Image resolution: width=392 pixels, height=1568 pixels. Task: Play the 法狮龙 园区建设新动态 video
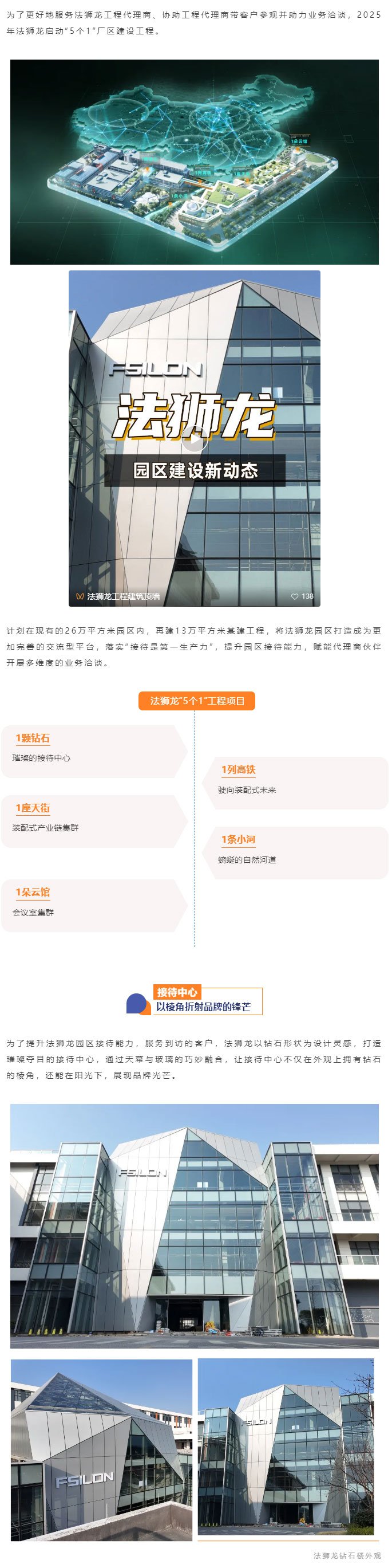click(194, 439)
